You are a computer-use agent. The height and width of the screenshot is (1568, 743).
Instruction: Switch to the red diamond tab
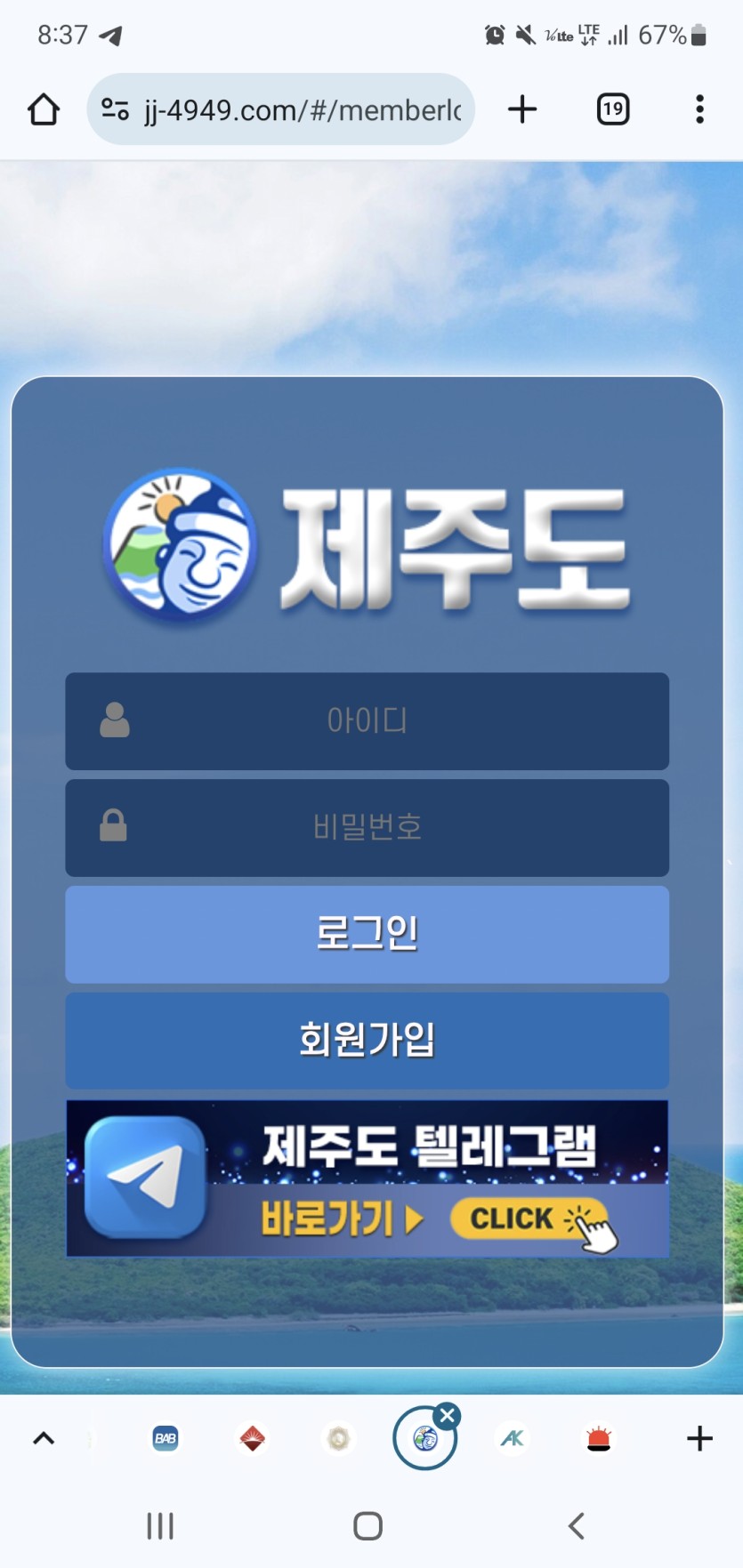coord(253,1438)
